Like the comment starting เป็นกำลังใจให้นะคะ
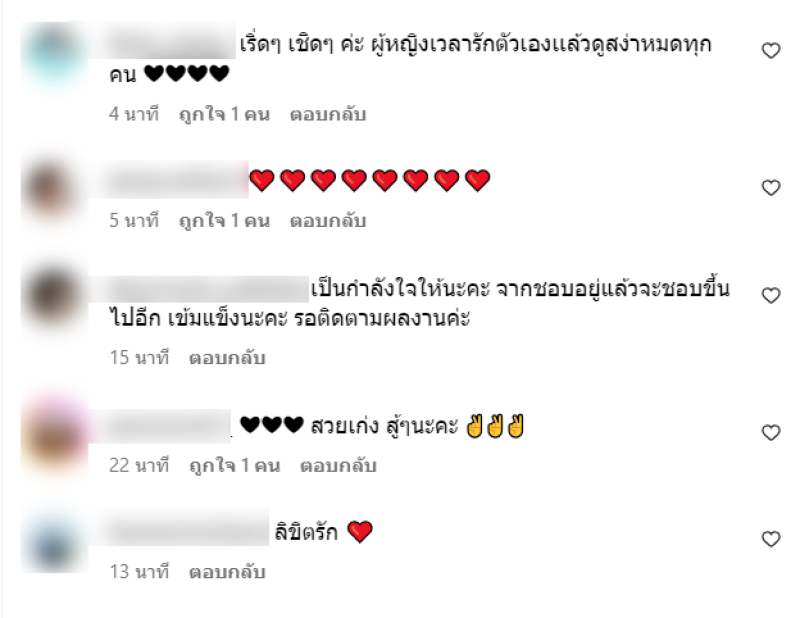This screenshot has height=618, width=800. click(x=771, y=296)
